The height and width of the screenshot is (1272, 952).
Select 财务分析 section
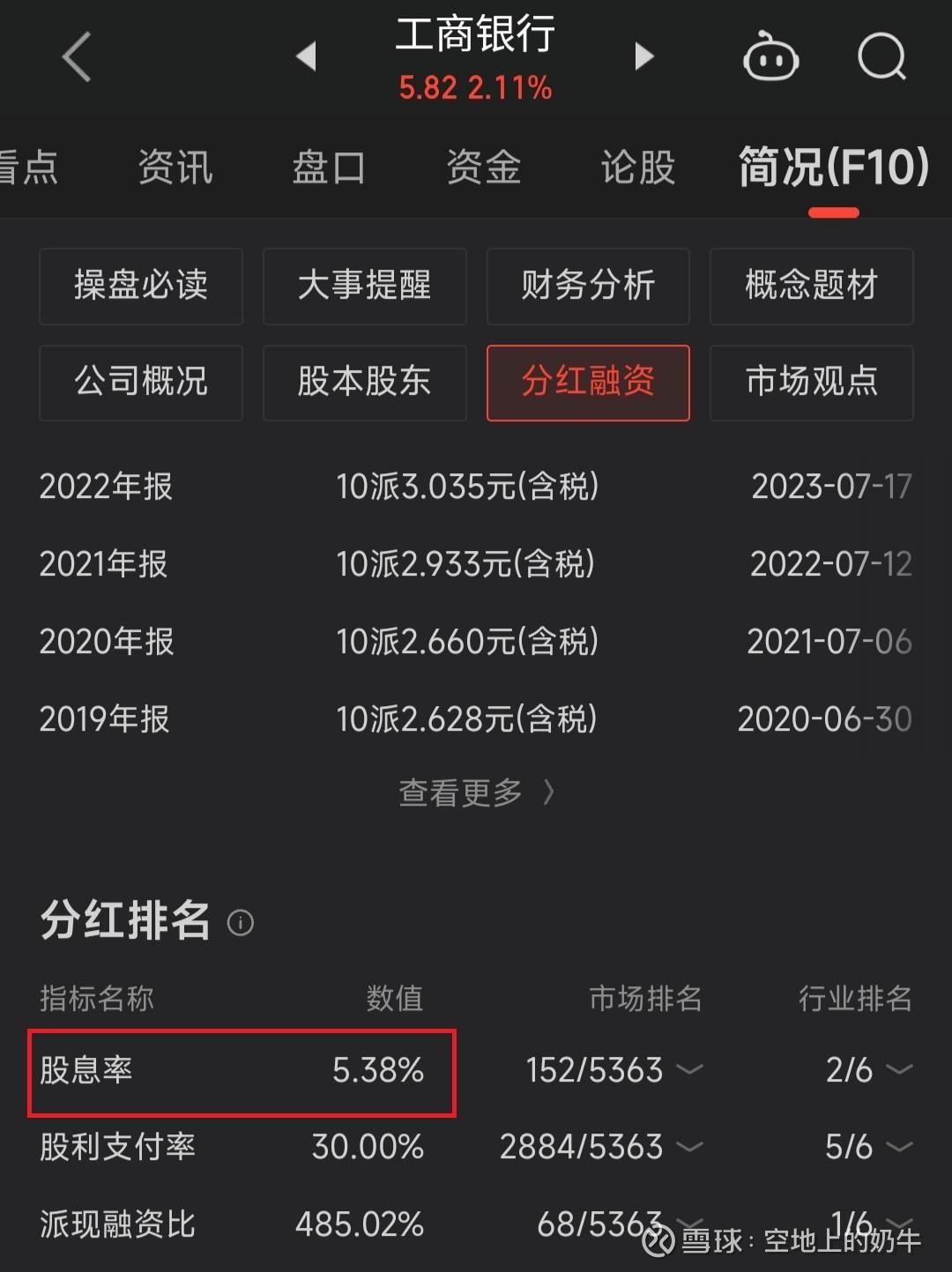pyautogui.click(x=587, y=286)
